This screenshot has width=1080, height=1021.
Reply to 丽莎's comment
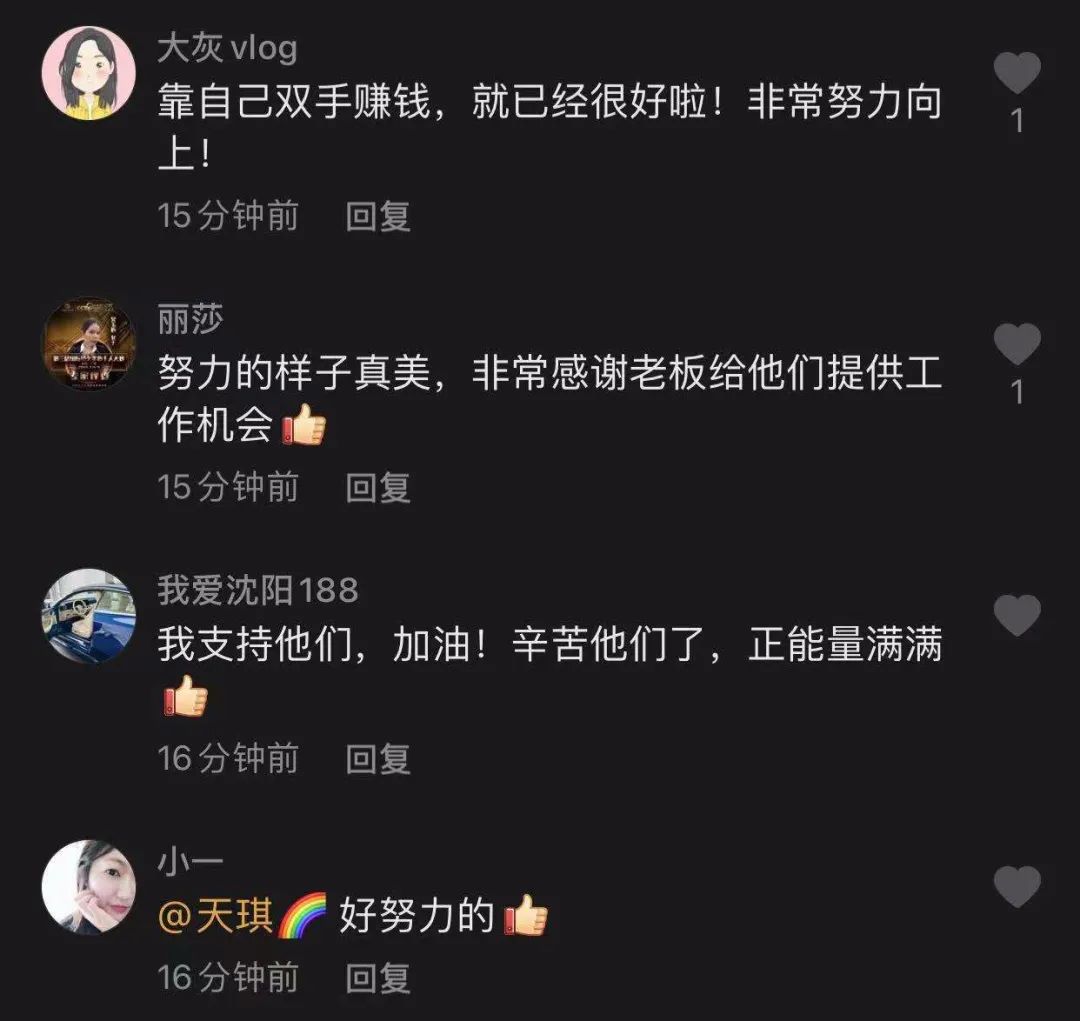click(x=378, y=487)
